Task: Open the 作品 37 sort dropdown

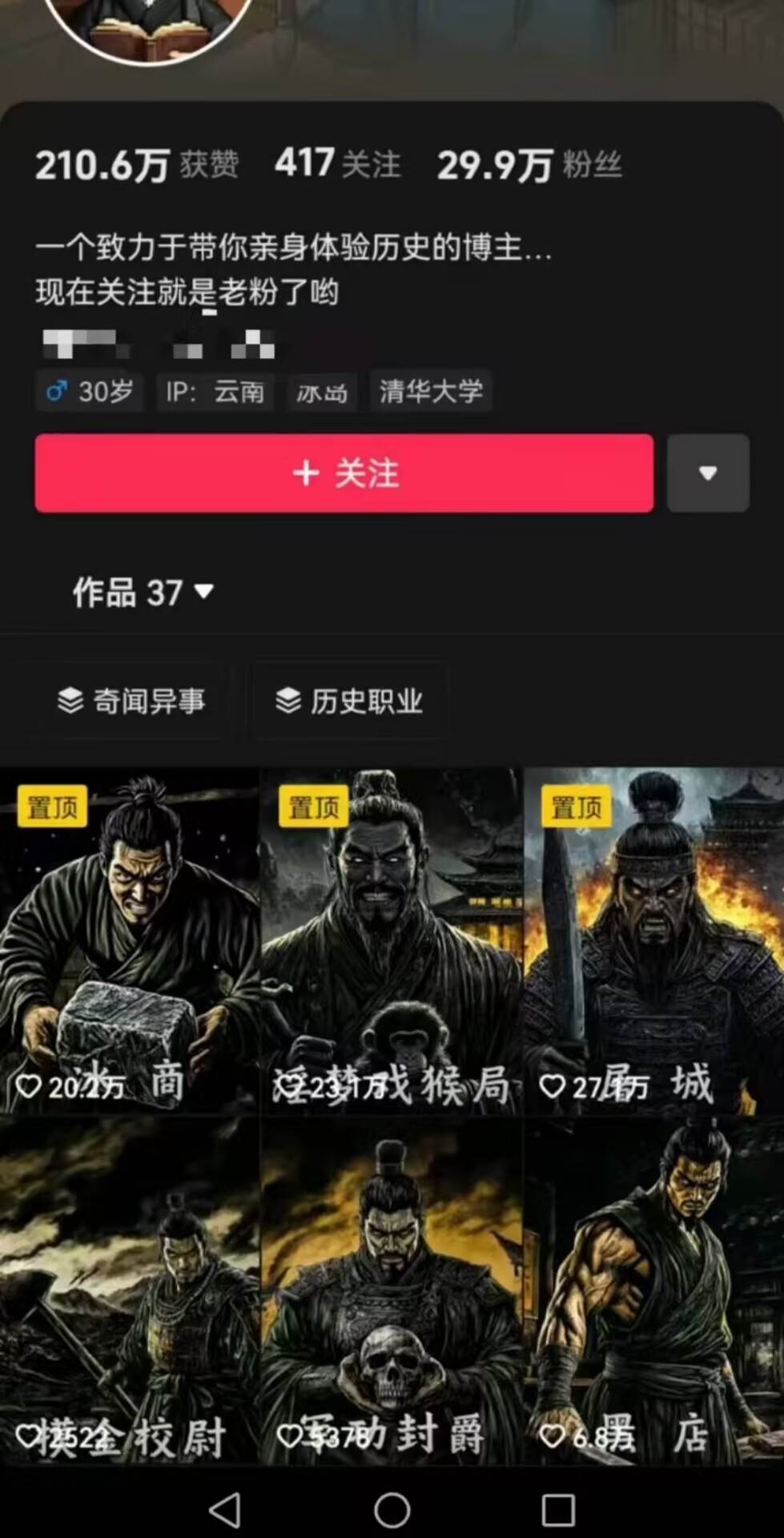Action: pos(144,593)
